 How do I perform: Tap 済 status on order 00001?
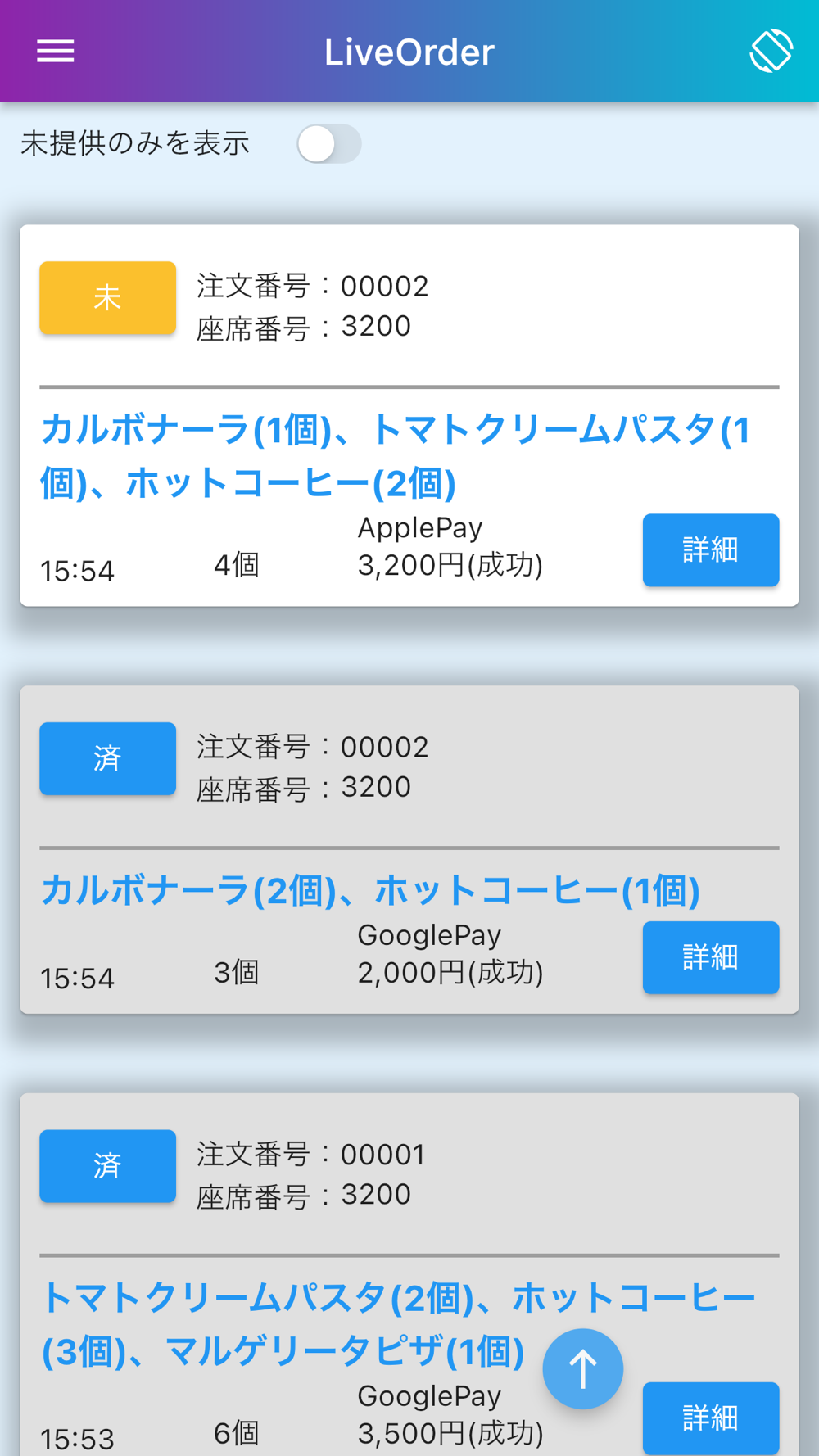click(107, 1165)
